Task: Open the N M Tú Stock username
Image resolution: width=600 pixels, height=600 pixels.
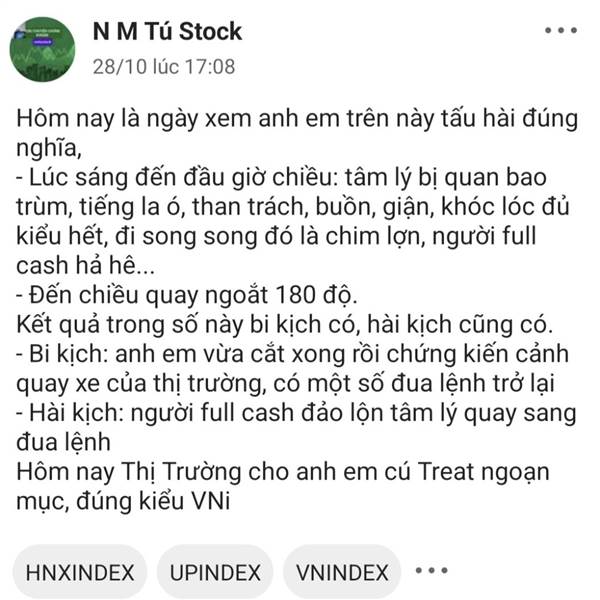Action: click(167, 31)
